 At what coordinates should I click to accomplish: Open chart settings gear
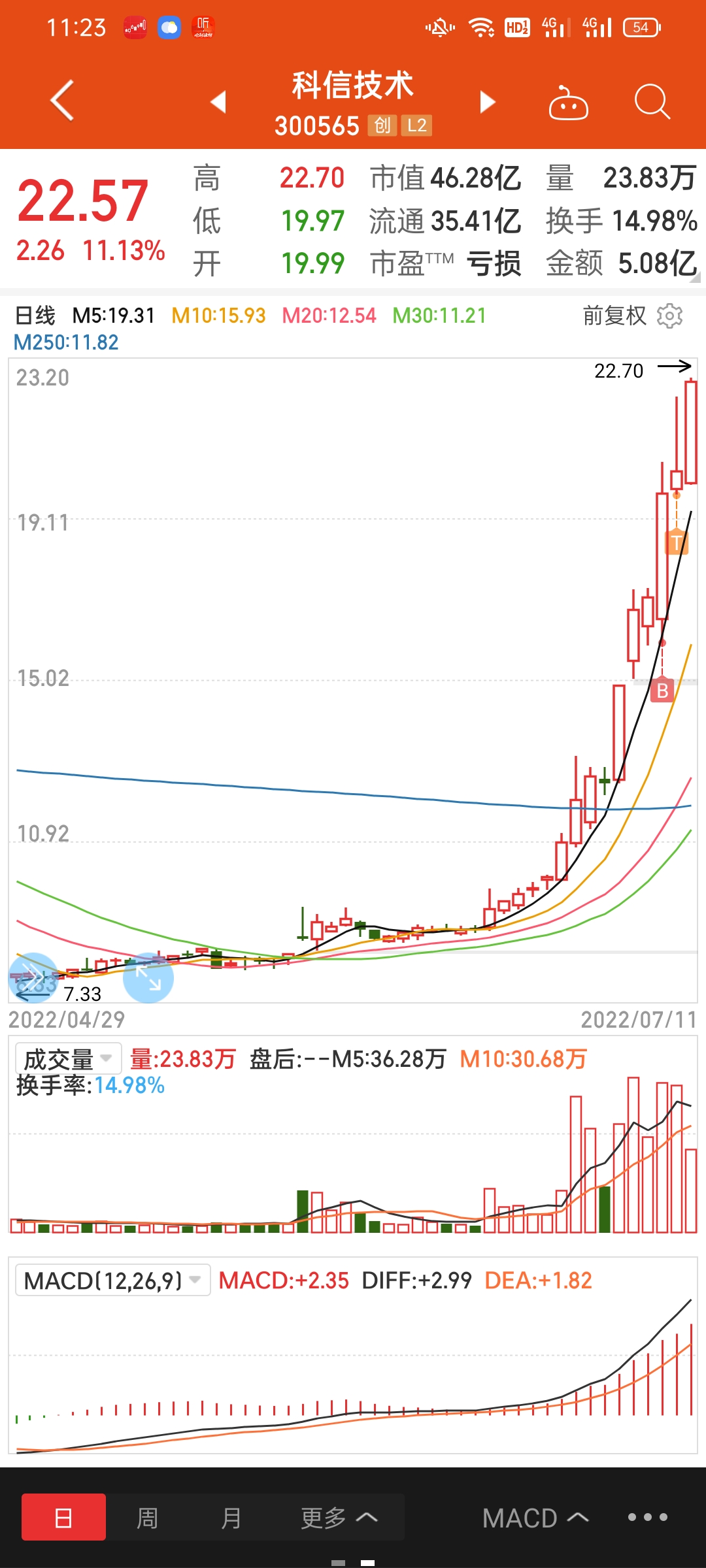669,316
